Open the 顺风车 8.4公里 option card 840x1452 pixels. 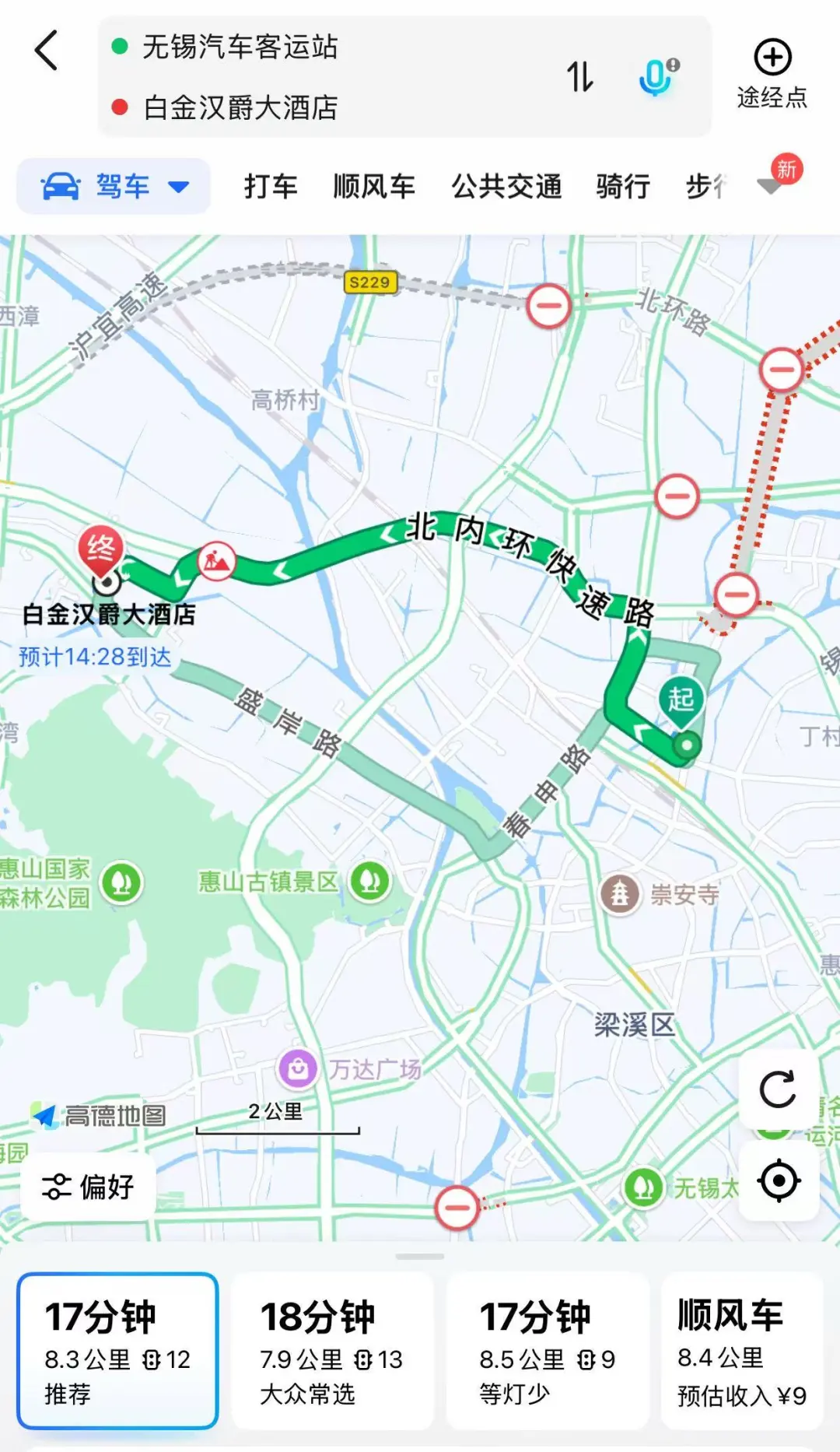pyautogui.click(x=742, y=1351)
